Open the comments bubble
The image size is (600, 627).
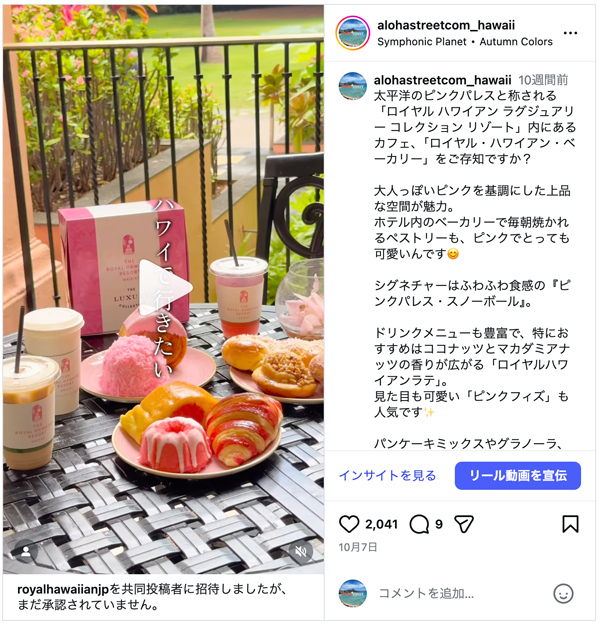(x=420, y=524)
